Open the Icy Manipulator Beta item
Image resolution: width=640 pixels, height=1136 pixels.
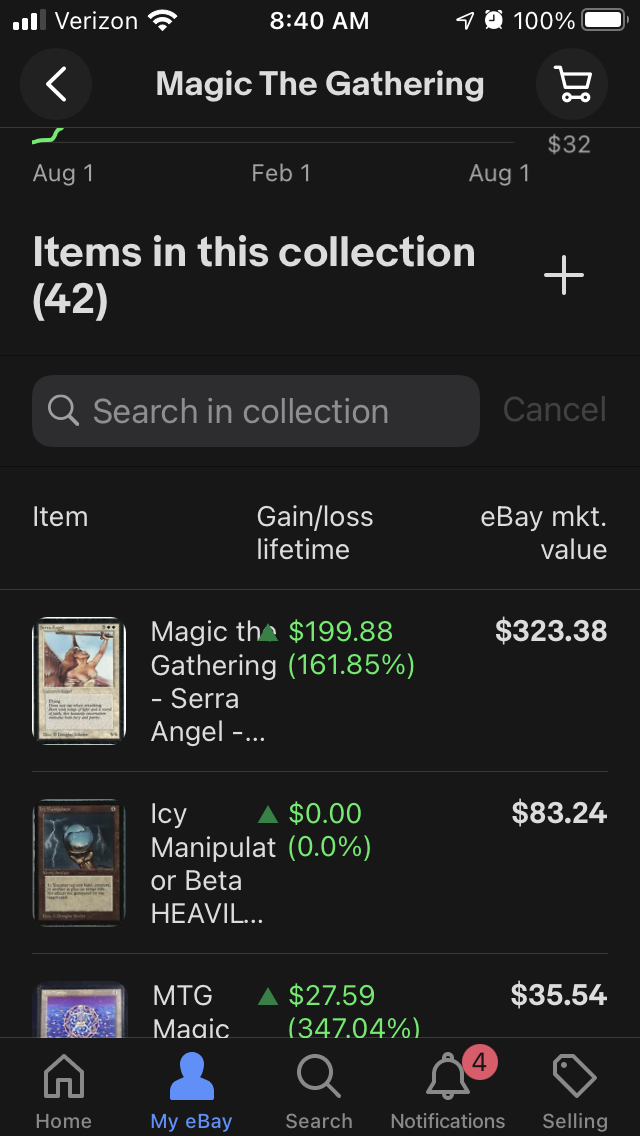click(212, 863)
